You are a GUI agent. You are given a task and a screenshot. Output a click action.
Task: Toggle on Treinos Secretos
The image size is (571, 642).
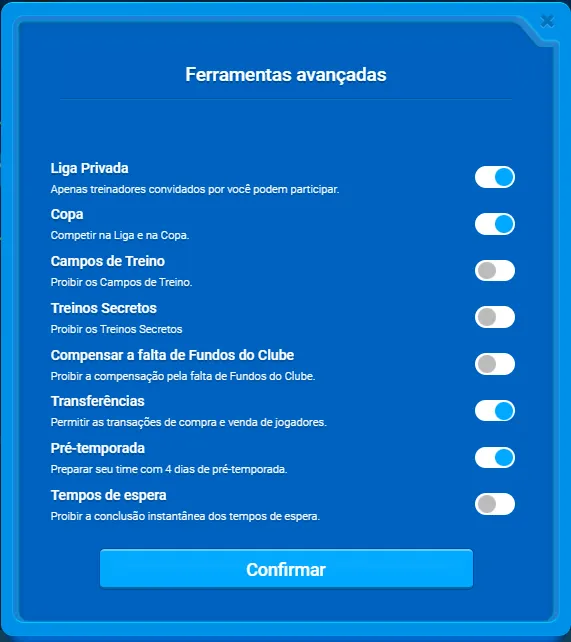495,317
